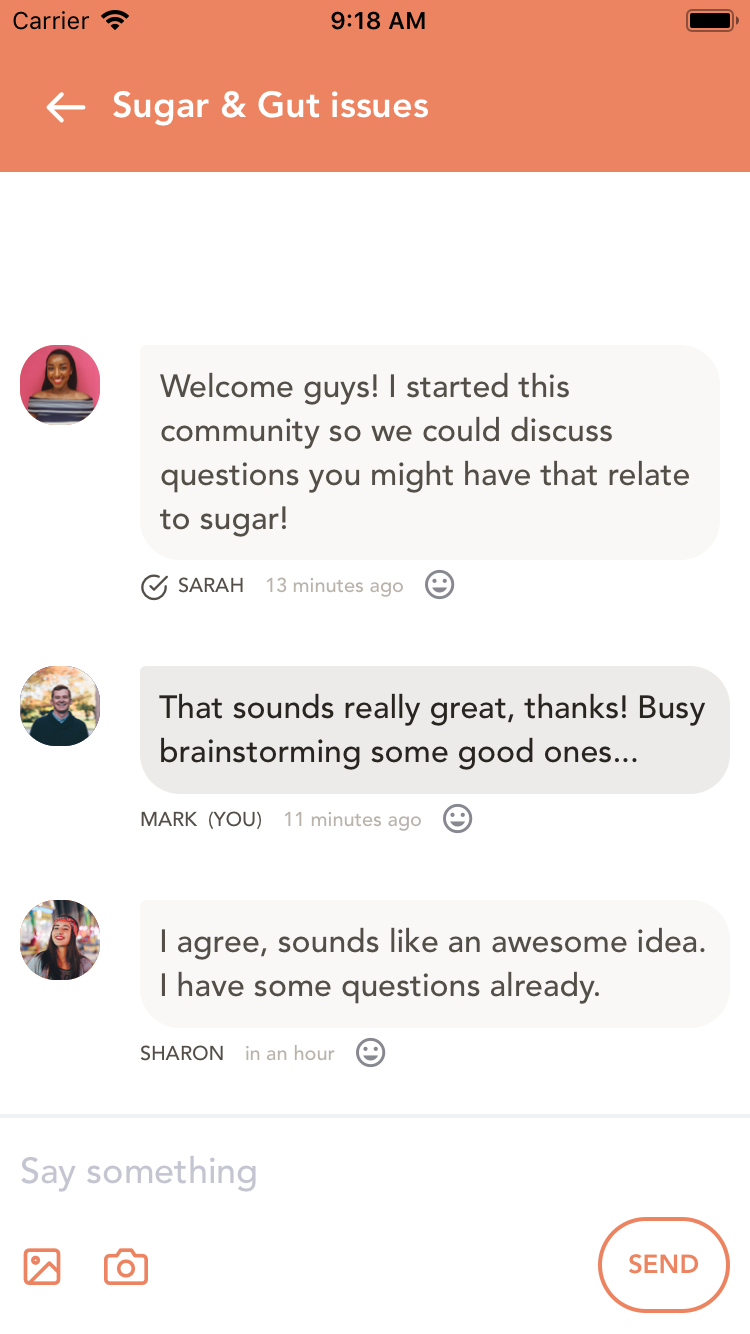The image size is (750, 1334).
Task: Open emoji reactions on Sharon's message
Action: [x=370, y=1053]
